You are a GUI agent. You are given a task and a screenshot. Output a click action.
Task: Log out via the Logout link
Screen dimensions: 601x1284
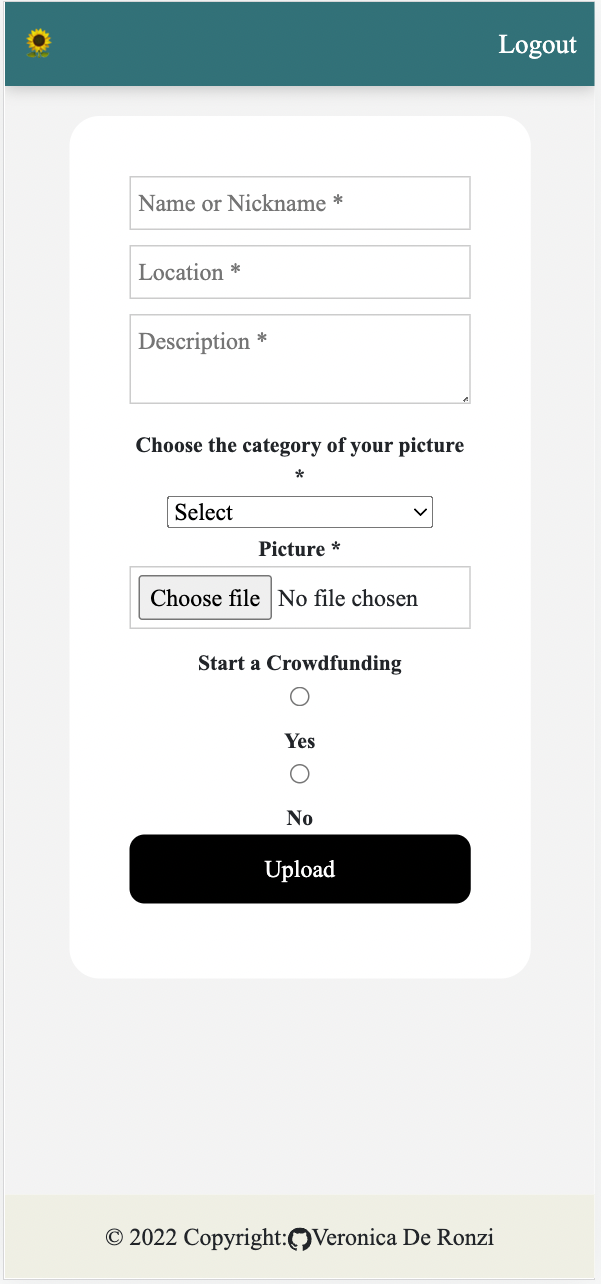tap(537, 44)
